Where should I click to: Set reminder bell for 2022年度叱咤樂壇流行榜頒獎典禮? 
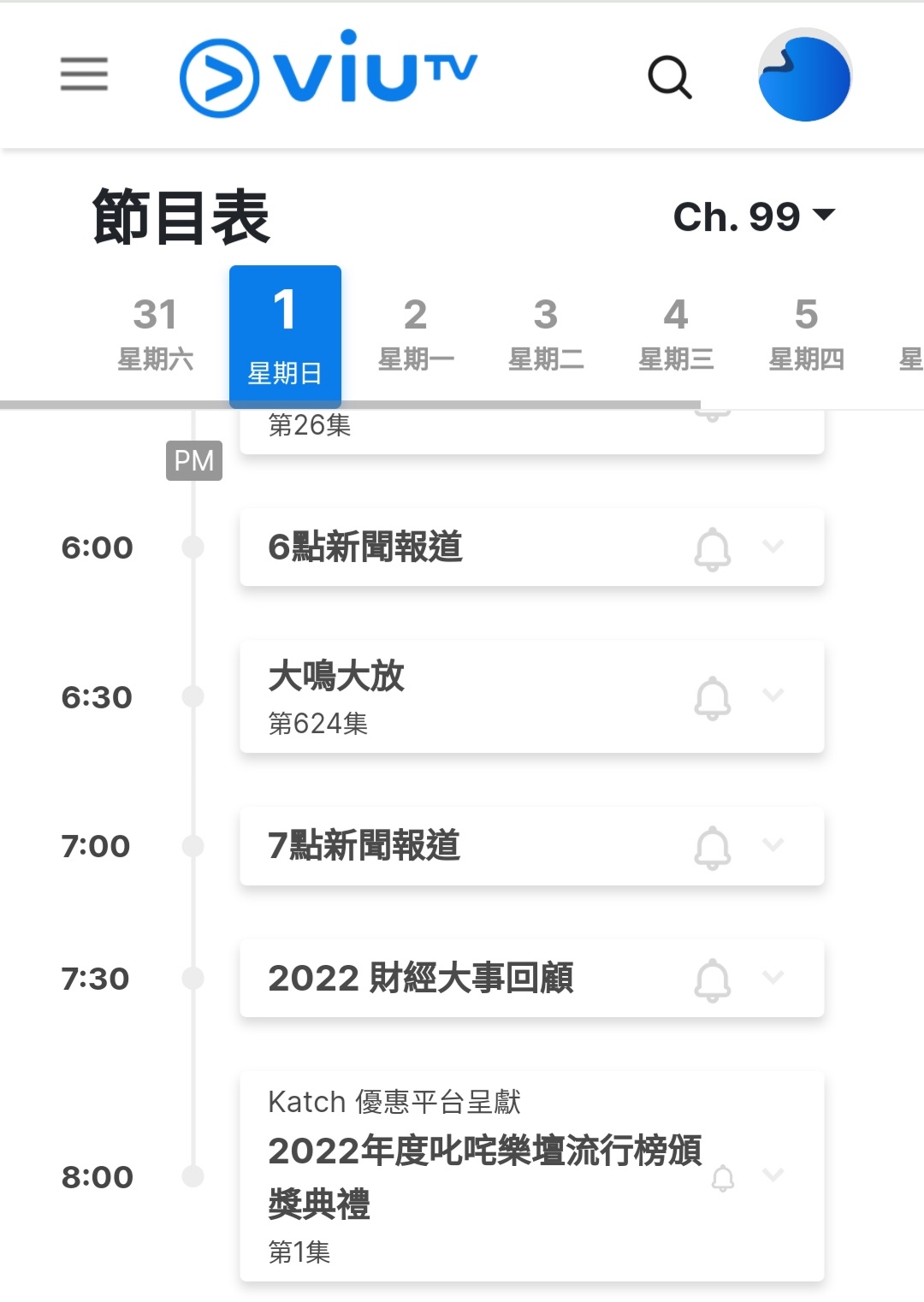(723, 1178)
